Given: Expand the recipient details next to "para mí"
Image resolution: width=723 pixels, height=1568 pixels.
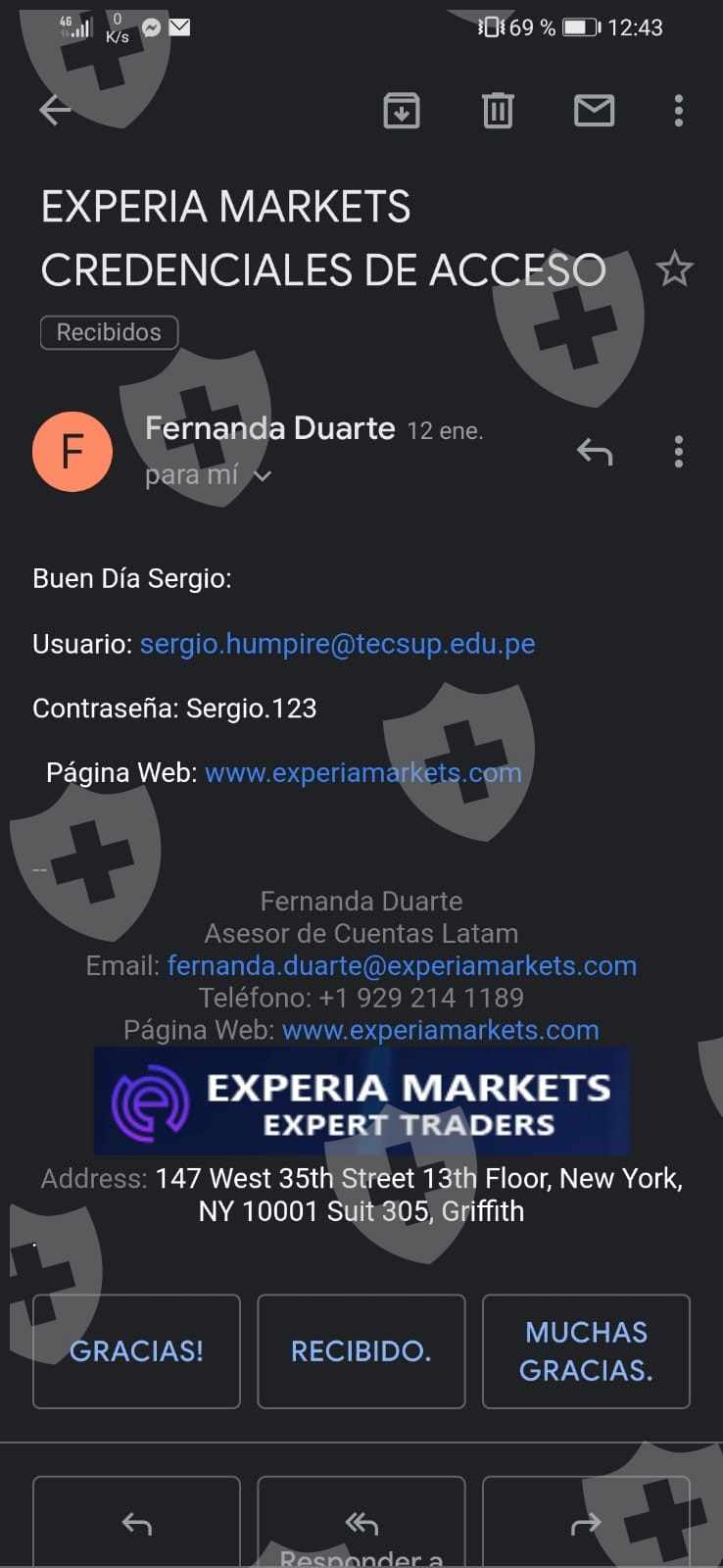Looking at the screenshot, I should pos(262,476).
